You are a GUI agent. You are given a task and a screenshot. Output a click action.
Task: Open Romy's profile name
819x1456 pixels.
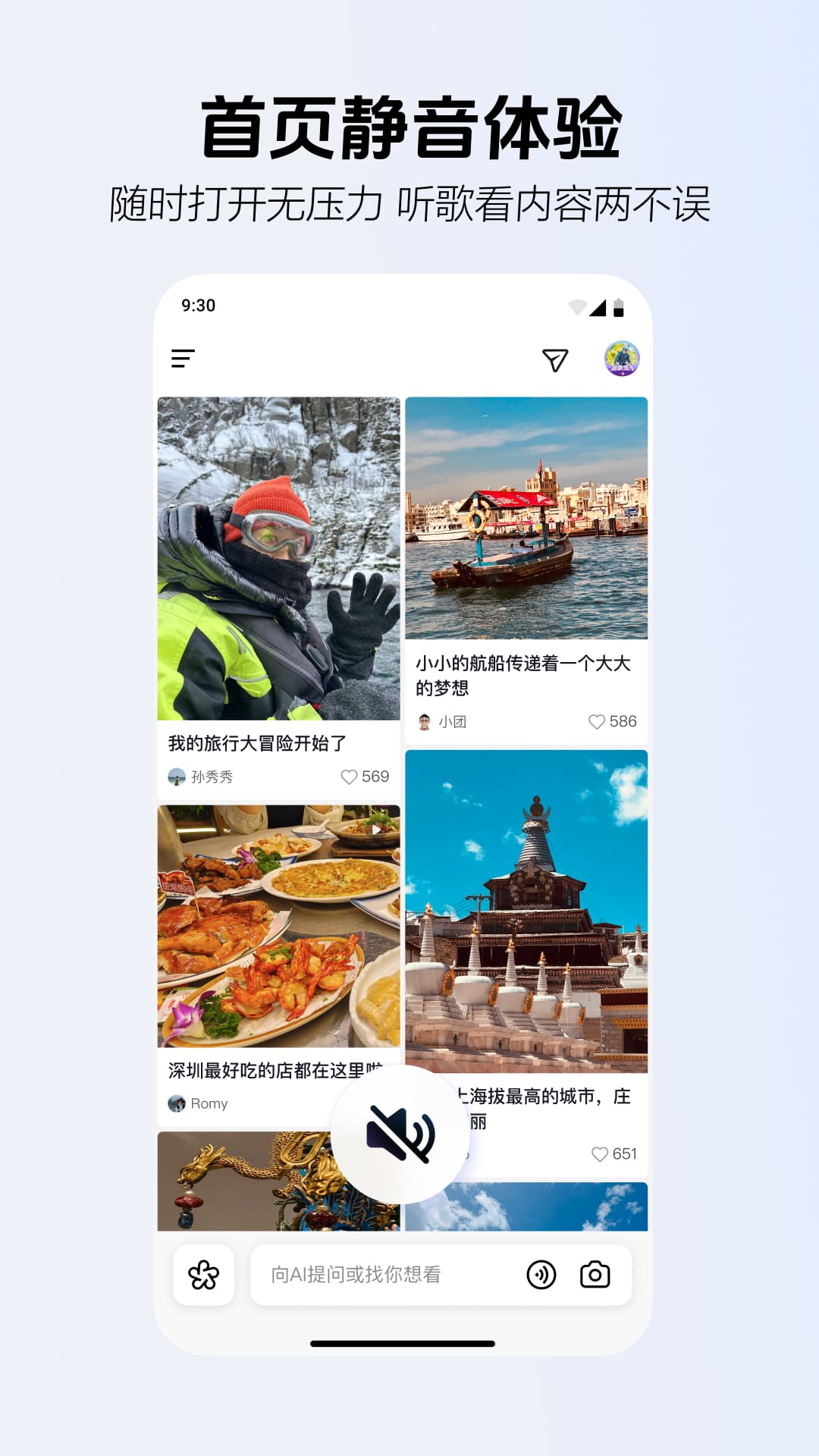pyautogui.click(x=209, y=1103)
